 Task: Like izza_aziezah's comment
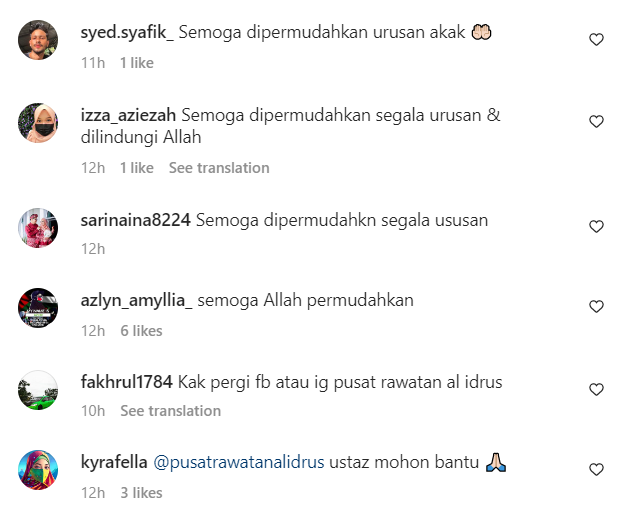pos(597,122)
